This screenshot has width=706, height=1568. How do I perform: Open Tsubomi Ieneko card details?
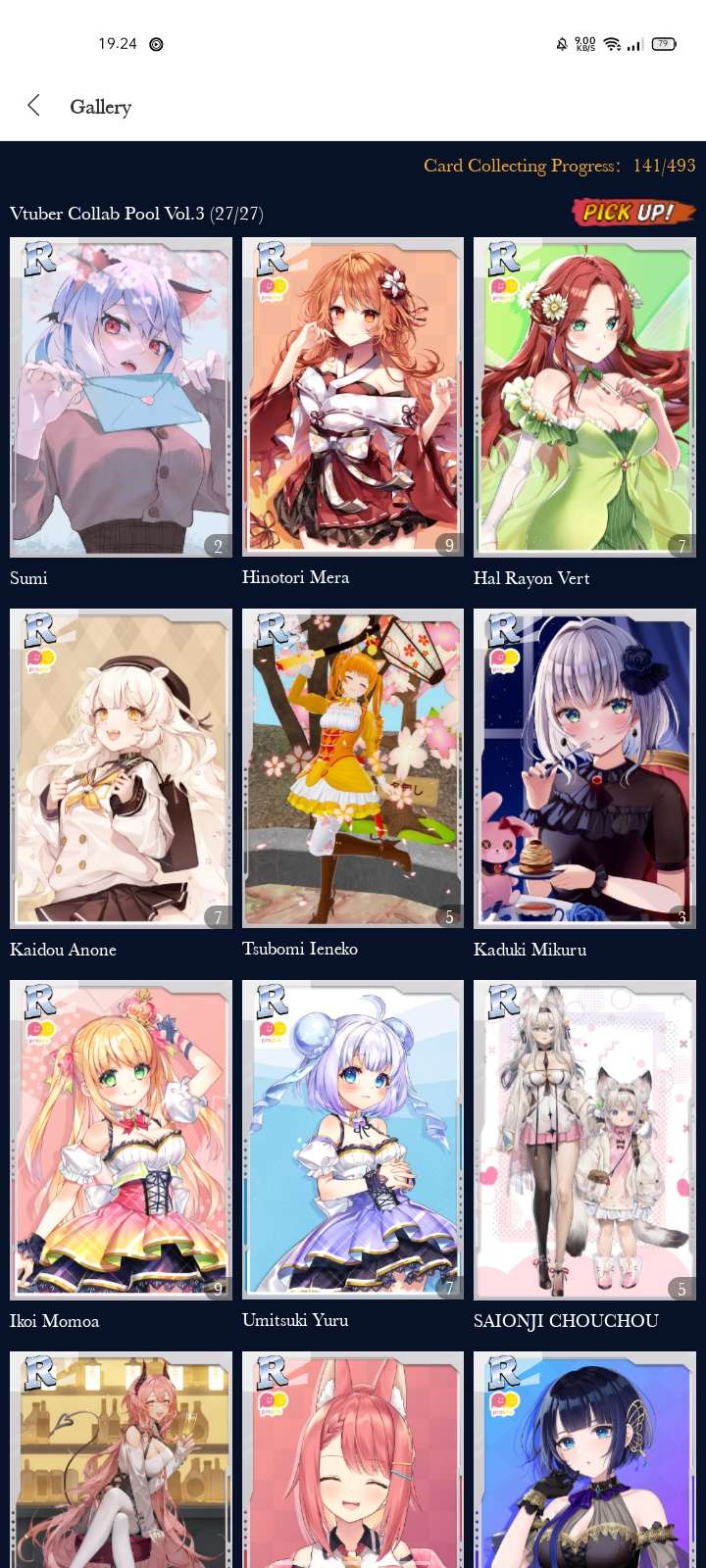pos(352,768)
